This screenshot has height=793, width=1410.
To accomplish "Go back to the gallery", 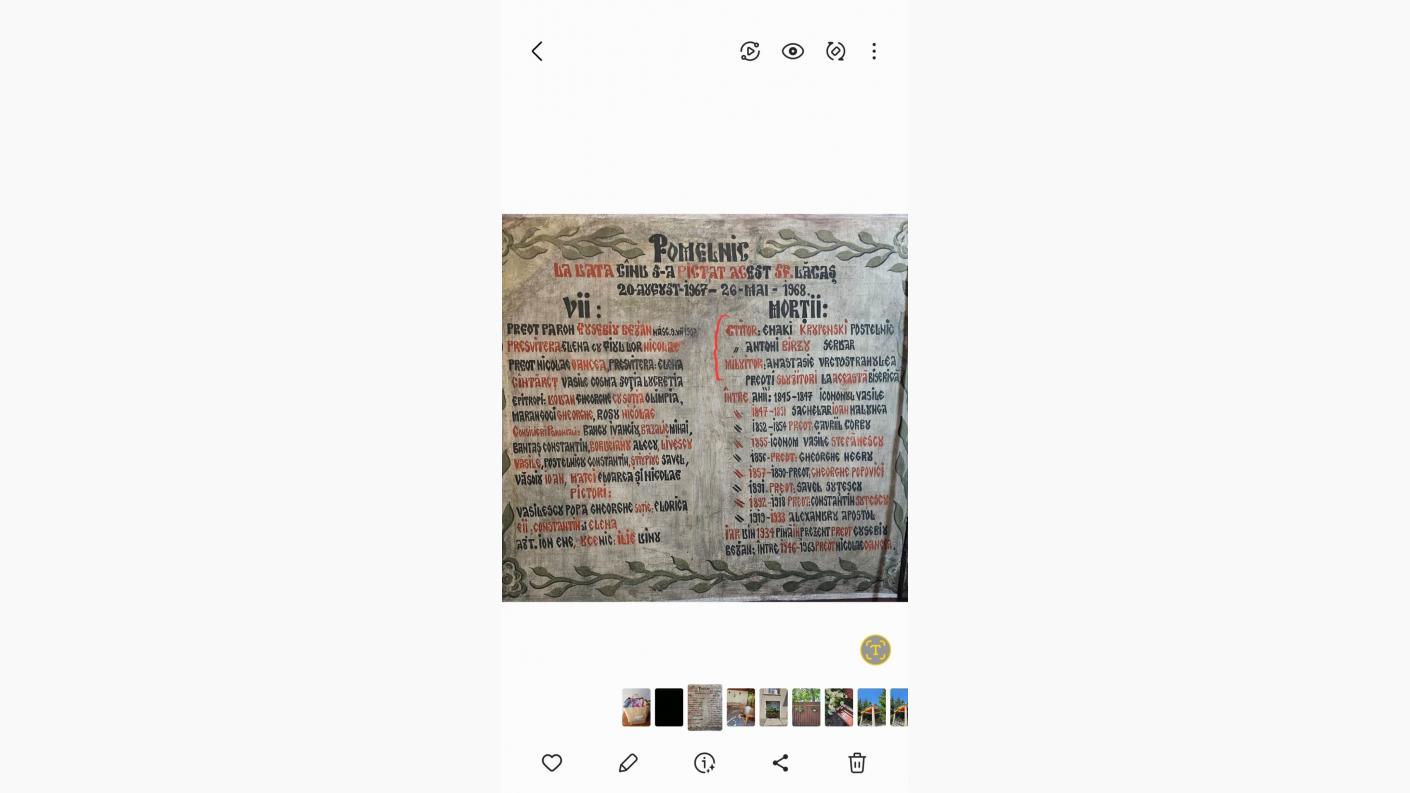I will pyautogui.click(x=537, y=51).
